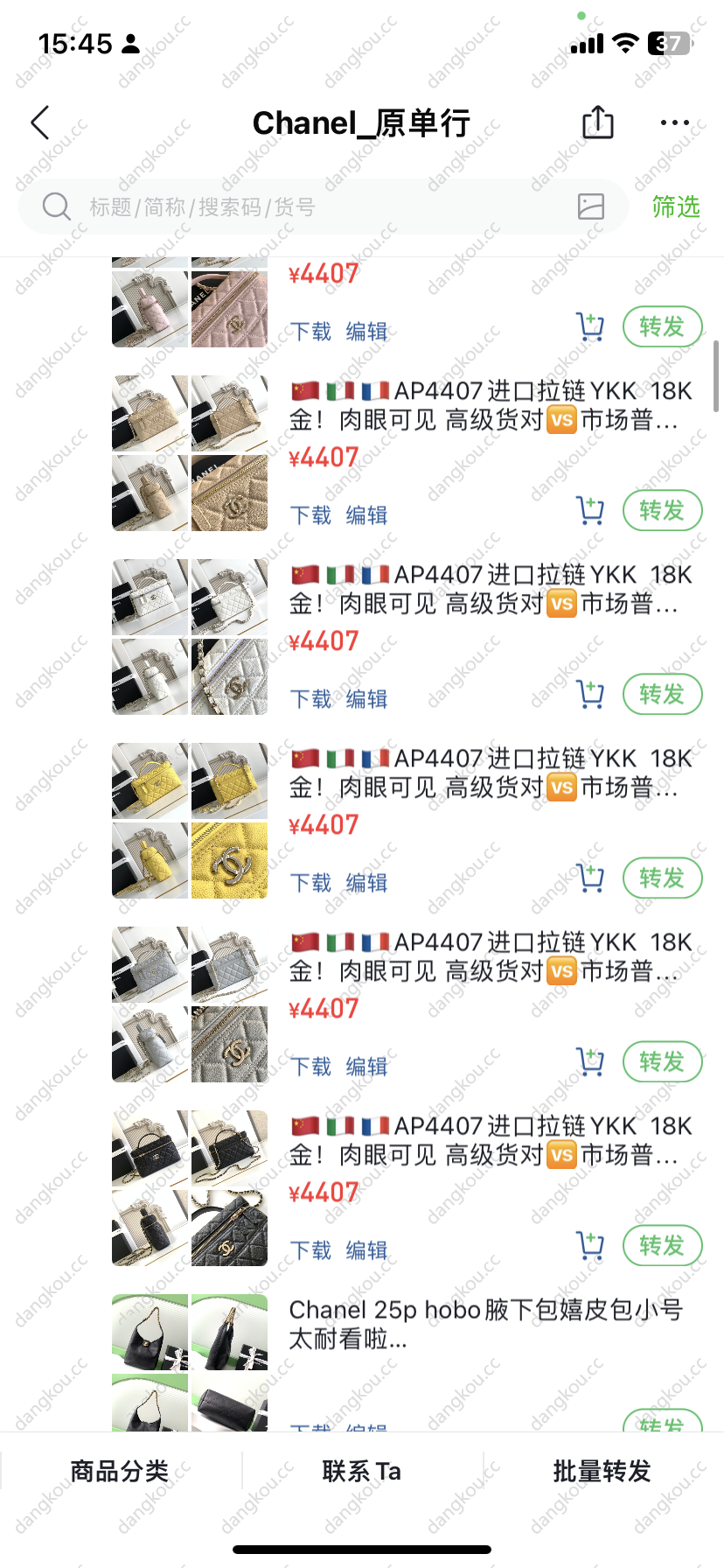Download the white bag listing images
724x1568 pixels.
[x=311, y=699]
